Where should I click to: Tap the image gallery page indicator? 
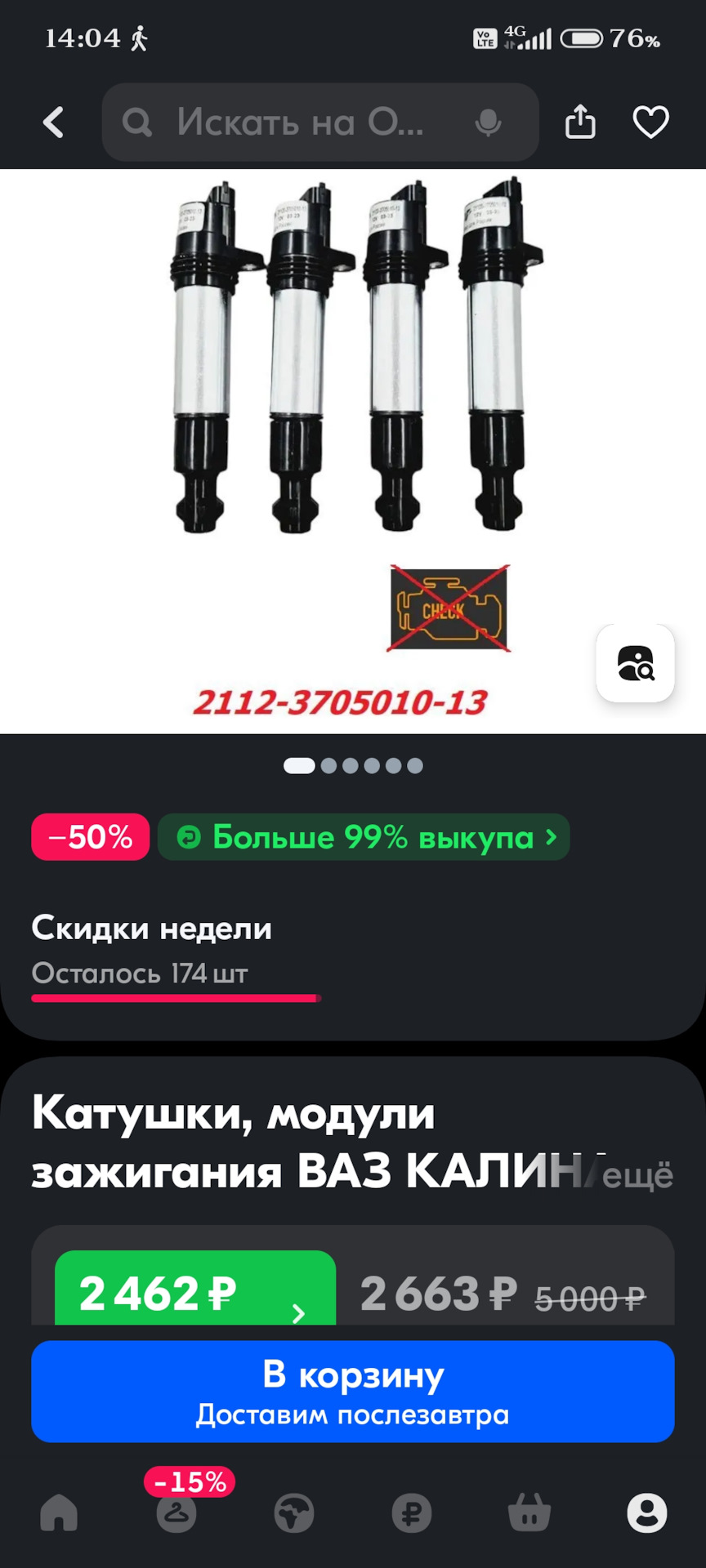(x=352, y=765)
